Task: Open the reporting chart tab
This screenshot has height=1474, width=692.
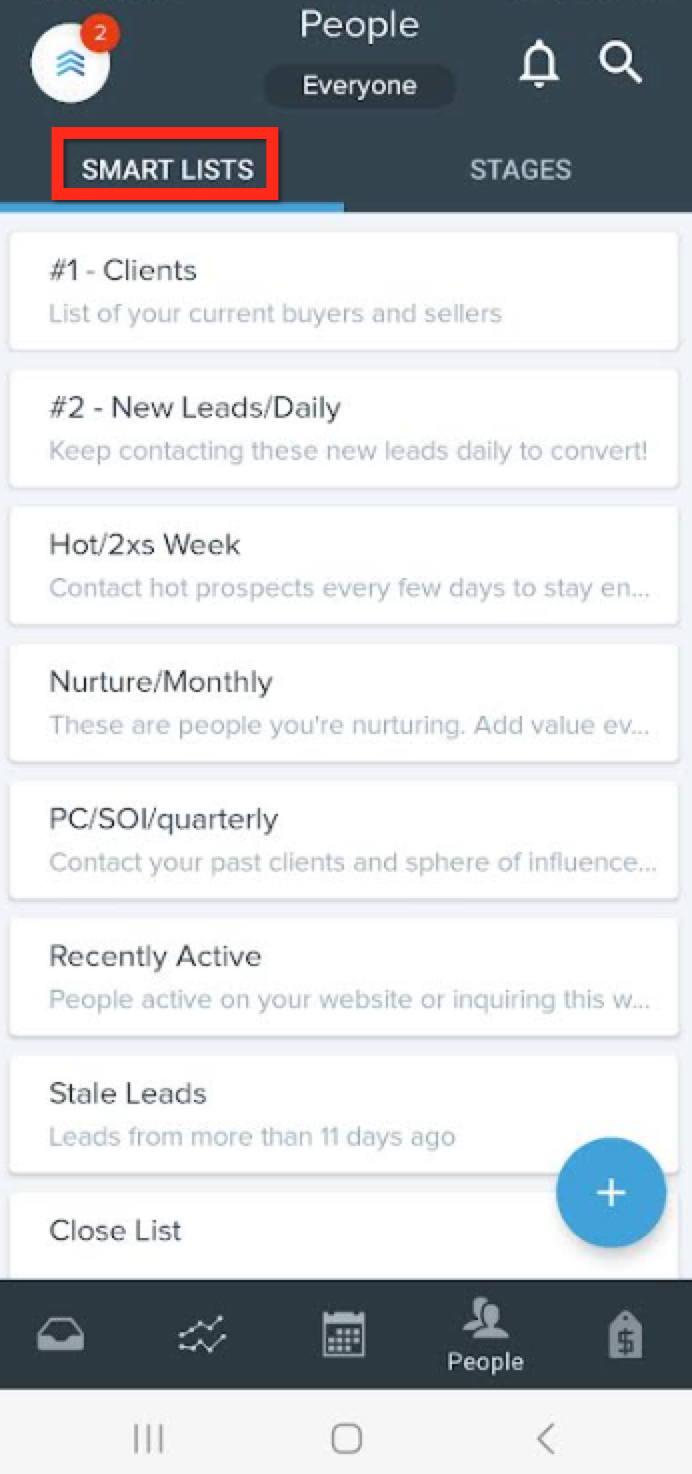Action: point(202,1335)
